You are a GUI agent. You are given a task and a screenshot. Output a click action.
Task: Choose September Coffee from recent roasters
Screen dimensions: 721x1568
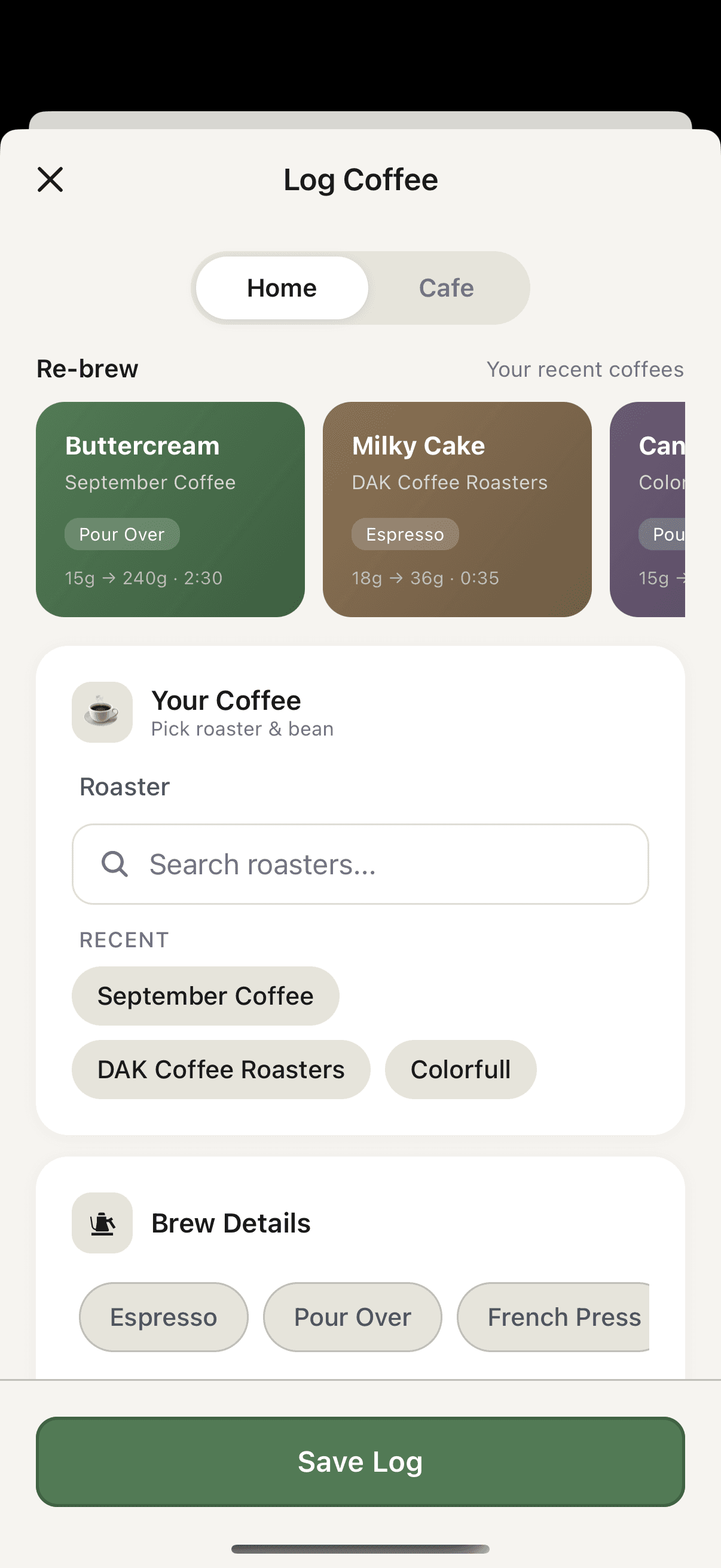(205, 996)
